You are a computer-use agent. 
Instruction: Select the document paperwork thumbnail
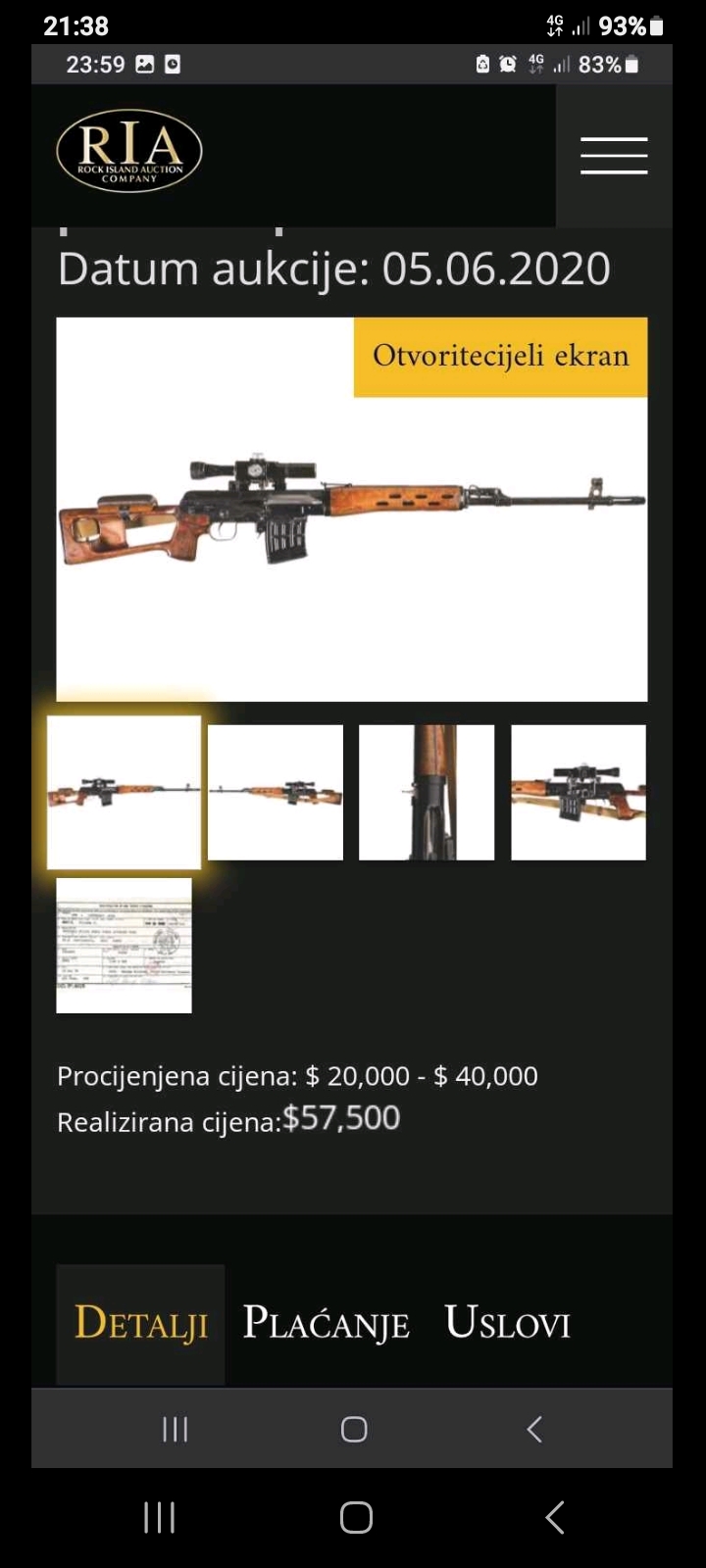tap(124, 945)
